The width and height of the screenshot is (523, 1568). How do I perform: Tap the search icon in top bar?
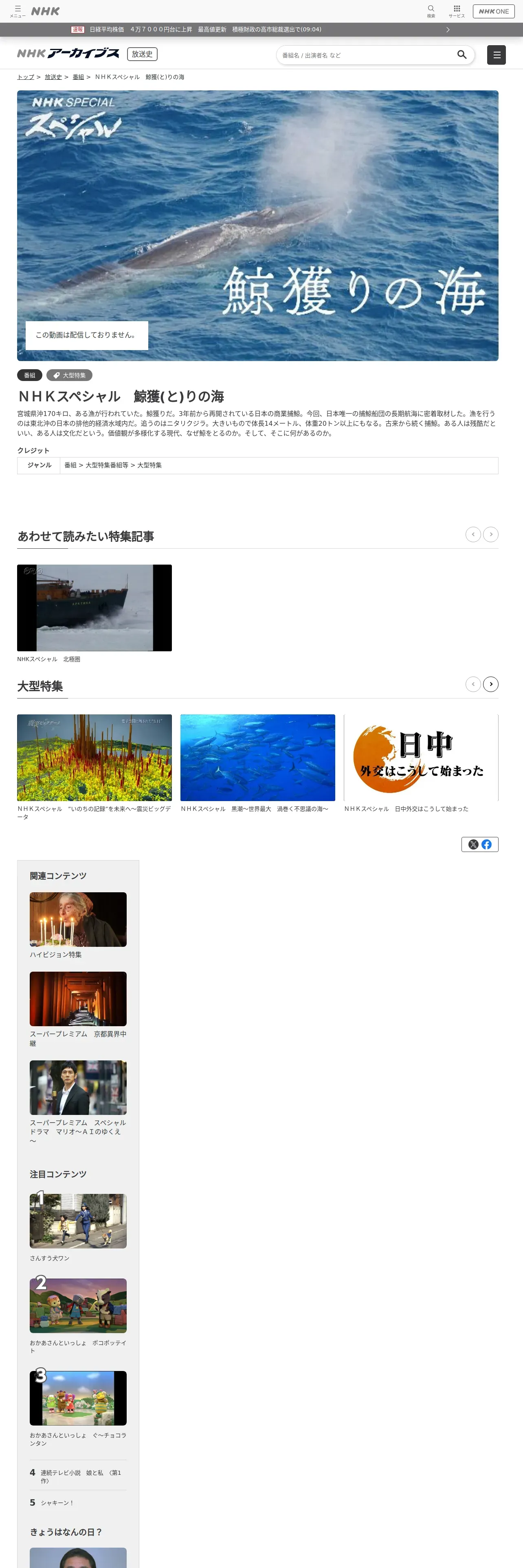tap(431, 10)
